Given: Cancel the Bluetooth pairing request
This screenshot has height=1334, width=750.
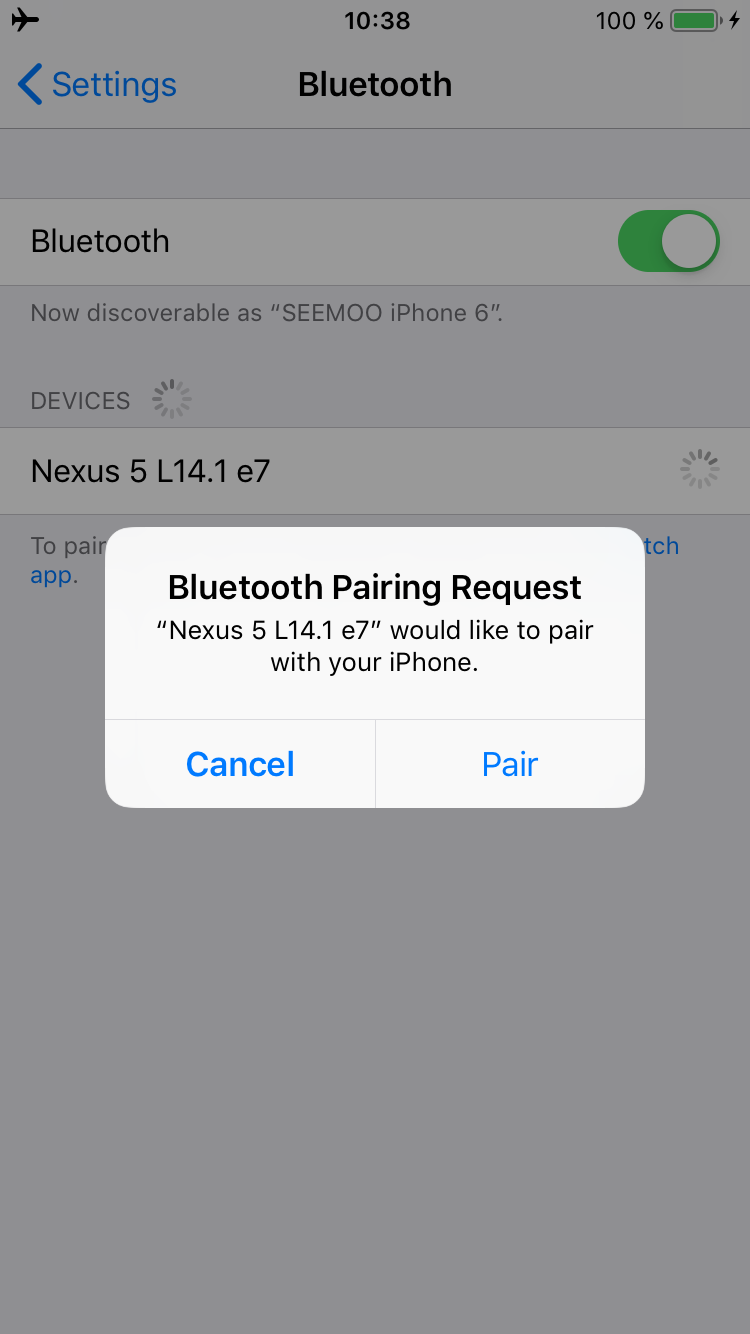Looking at the screenshot, I should tap(240, 764).
